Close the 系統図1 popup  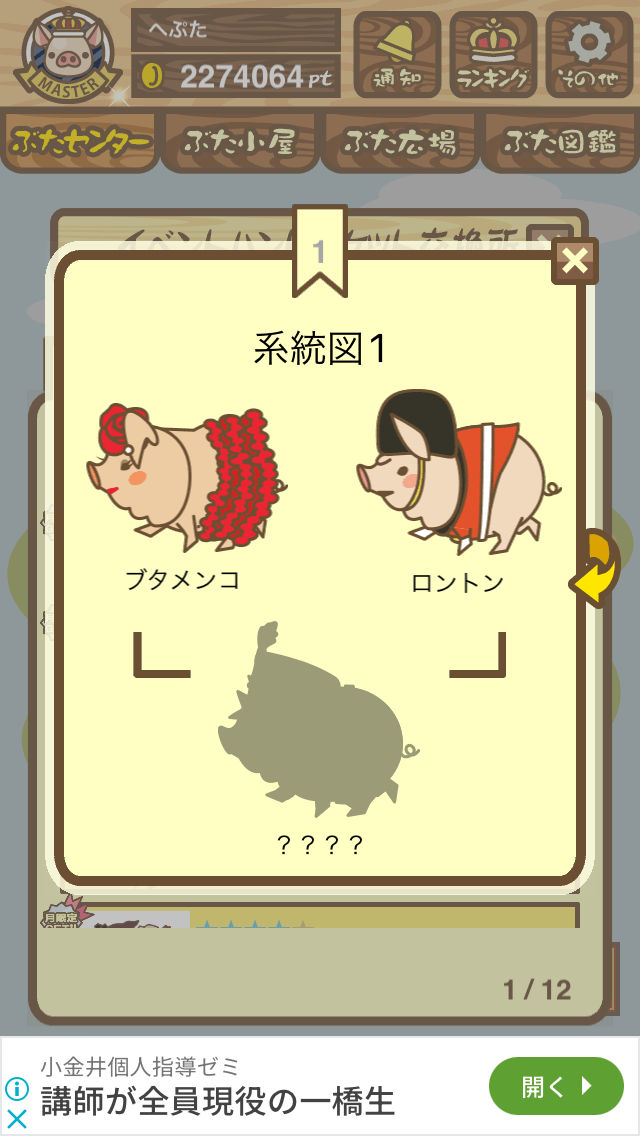pyautogui.click(x=575, y=261)
